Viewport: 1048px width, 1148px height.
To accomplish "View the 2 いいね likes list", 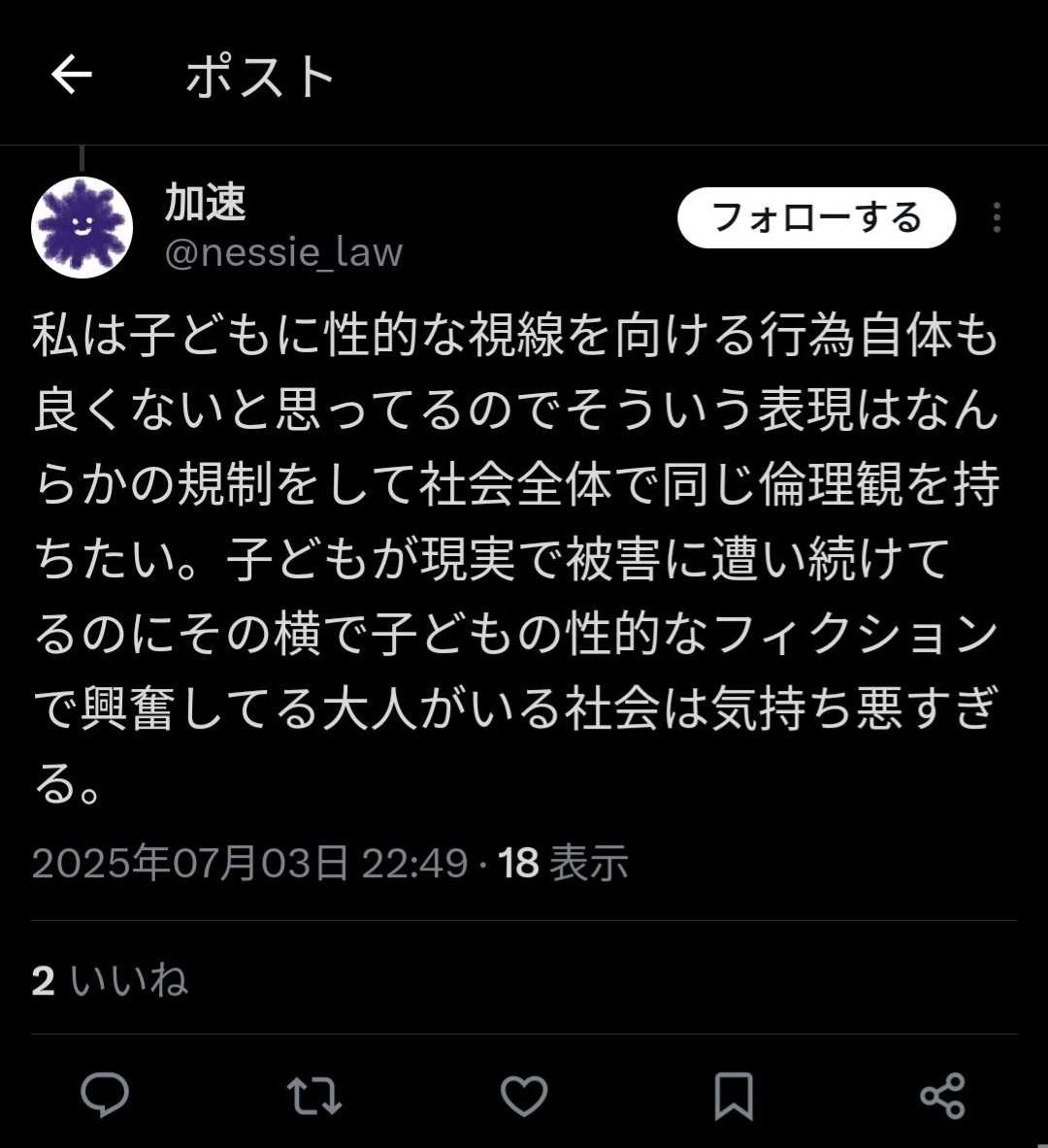I will (x=110, y=981).
